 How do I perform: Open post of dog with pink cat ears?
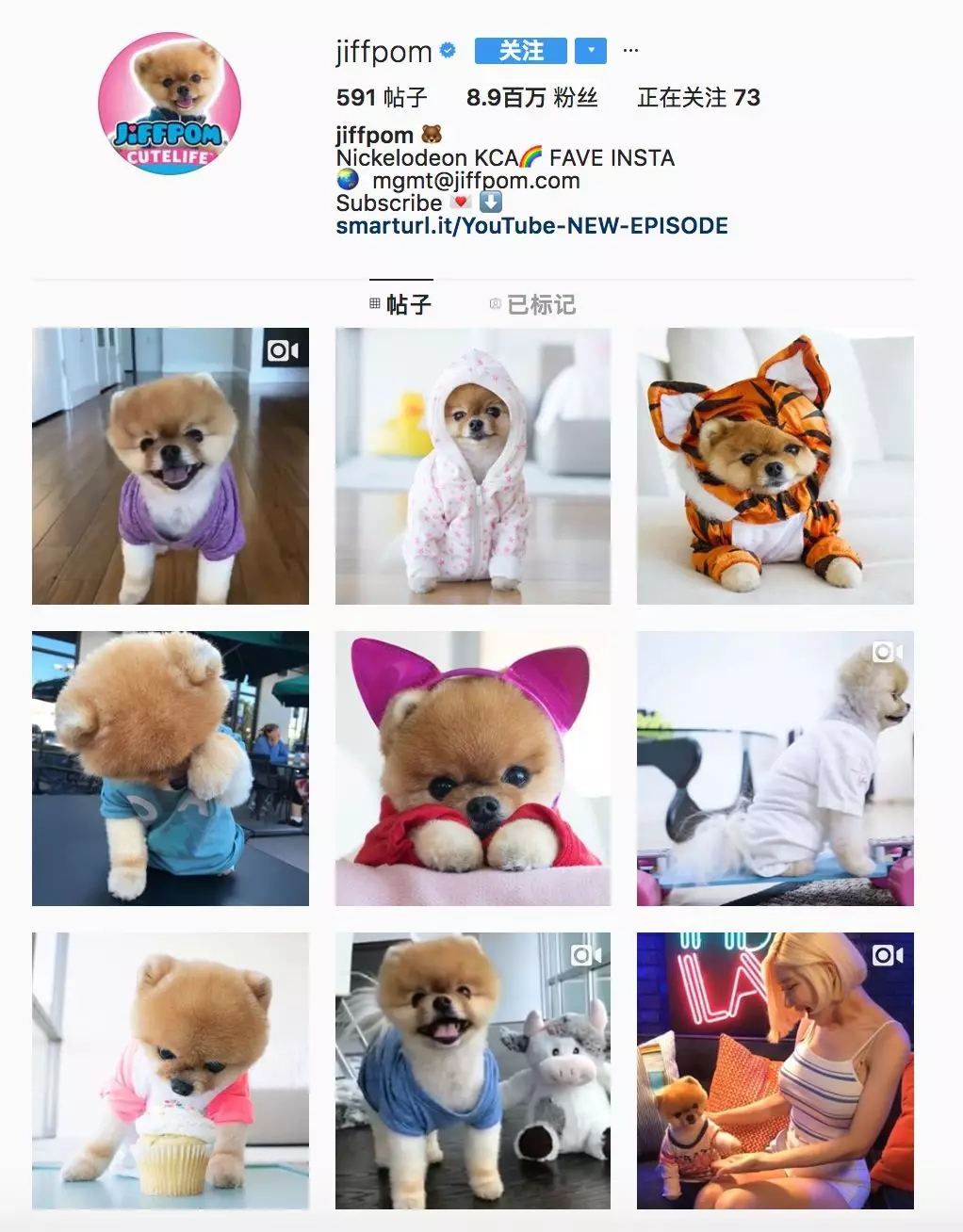pos(473,769)
